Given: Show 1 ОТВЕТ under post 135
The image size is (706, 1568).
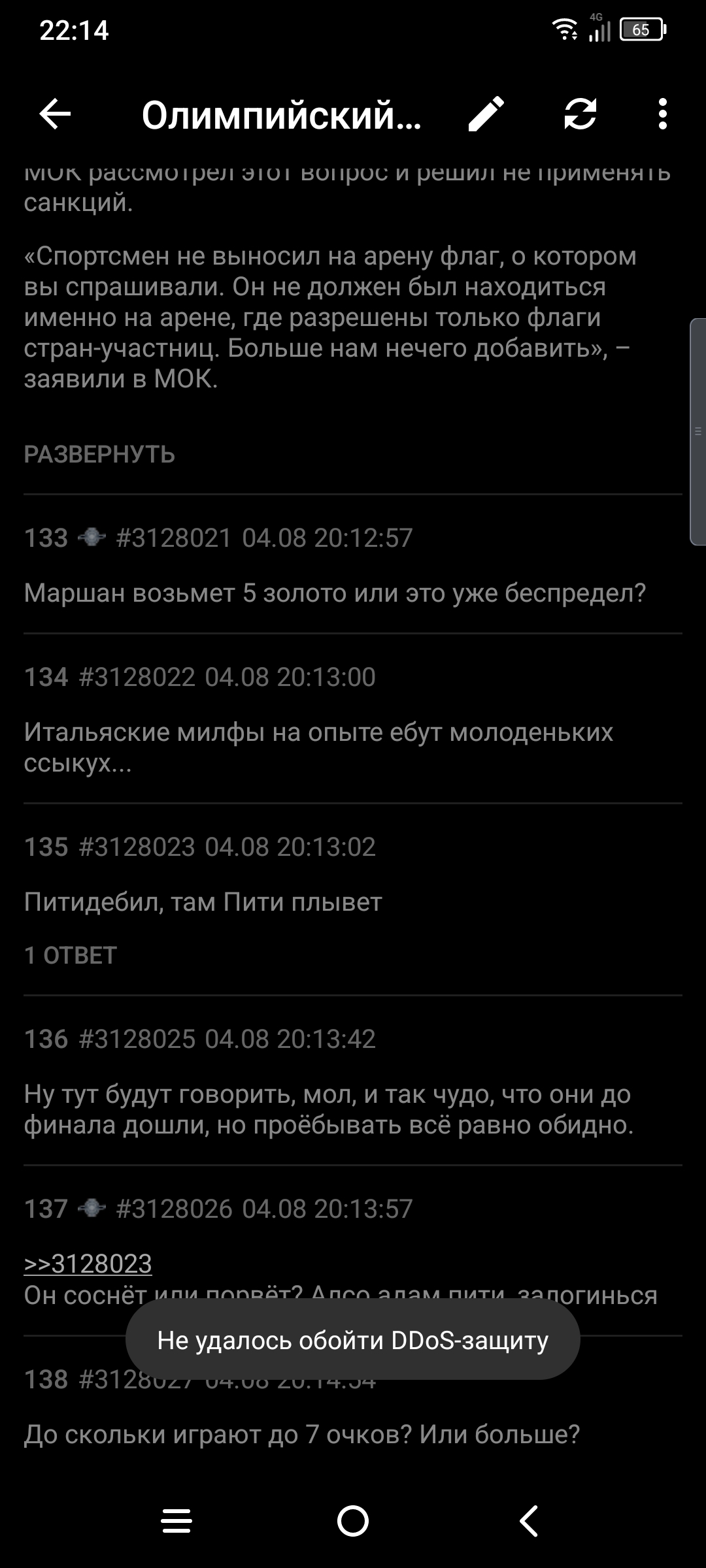Looking at the screenshot, I should 71,955.
